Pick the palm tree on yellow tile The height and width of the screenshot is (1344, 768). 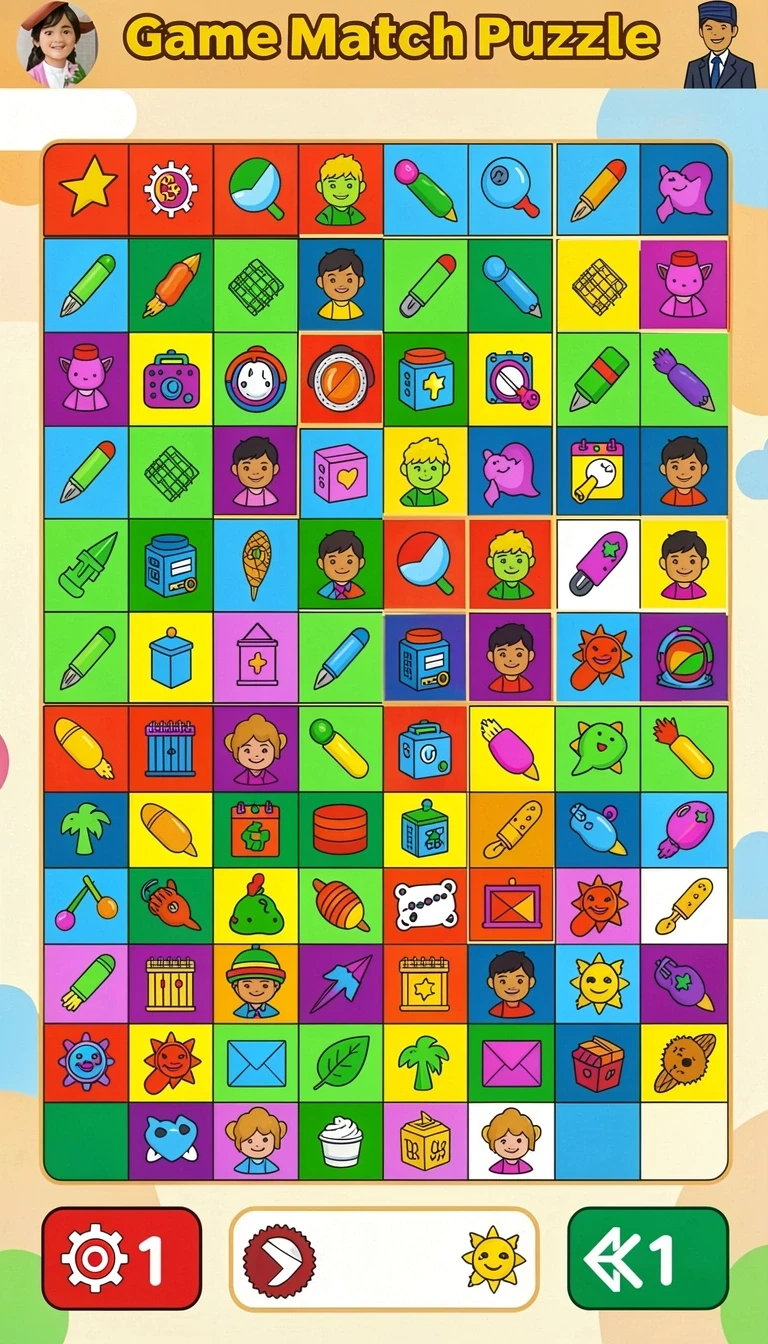(426, 1062)
